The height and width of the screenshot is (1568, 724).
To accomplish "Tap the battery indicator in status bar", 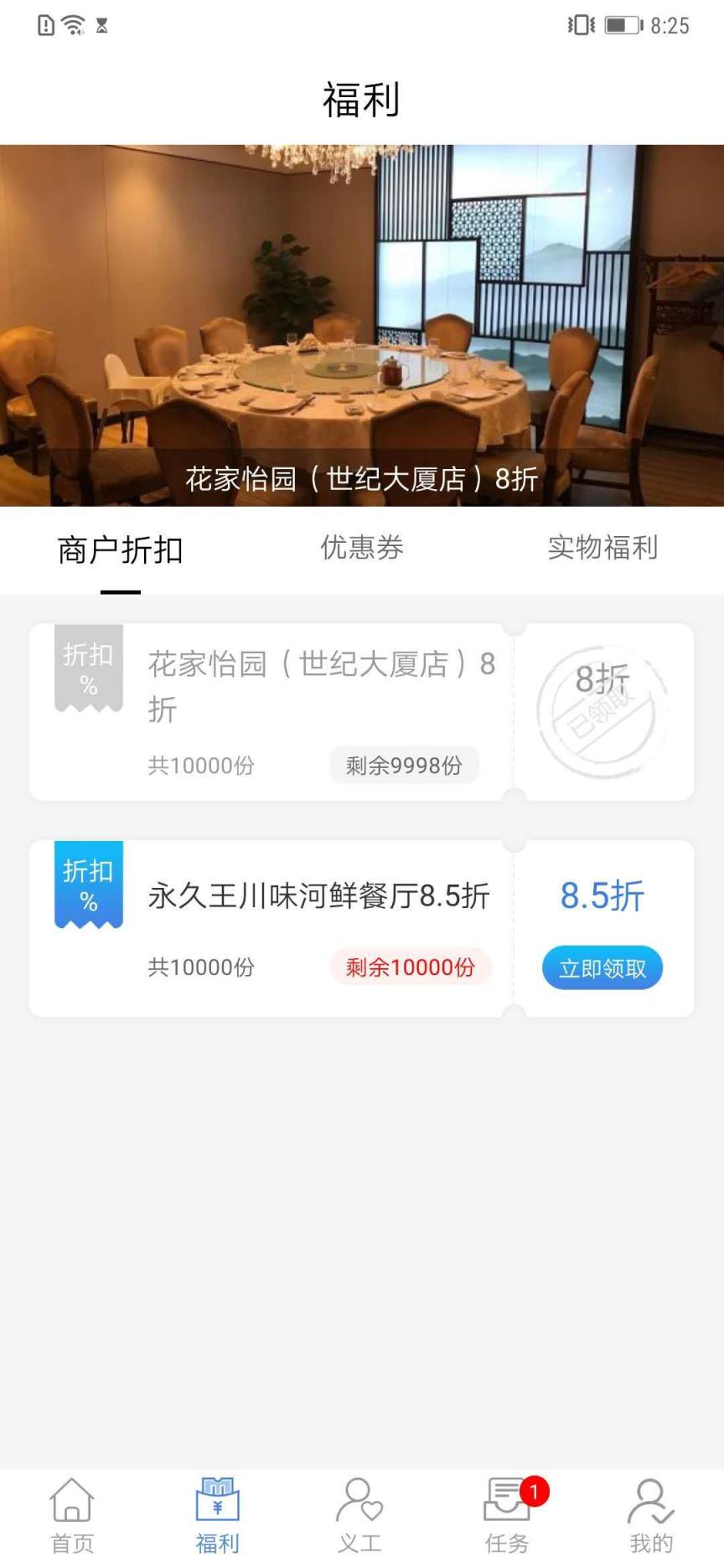I will click(x=622, y=23).
